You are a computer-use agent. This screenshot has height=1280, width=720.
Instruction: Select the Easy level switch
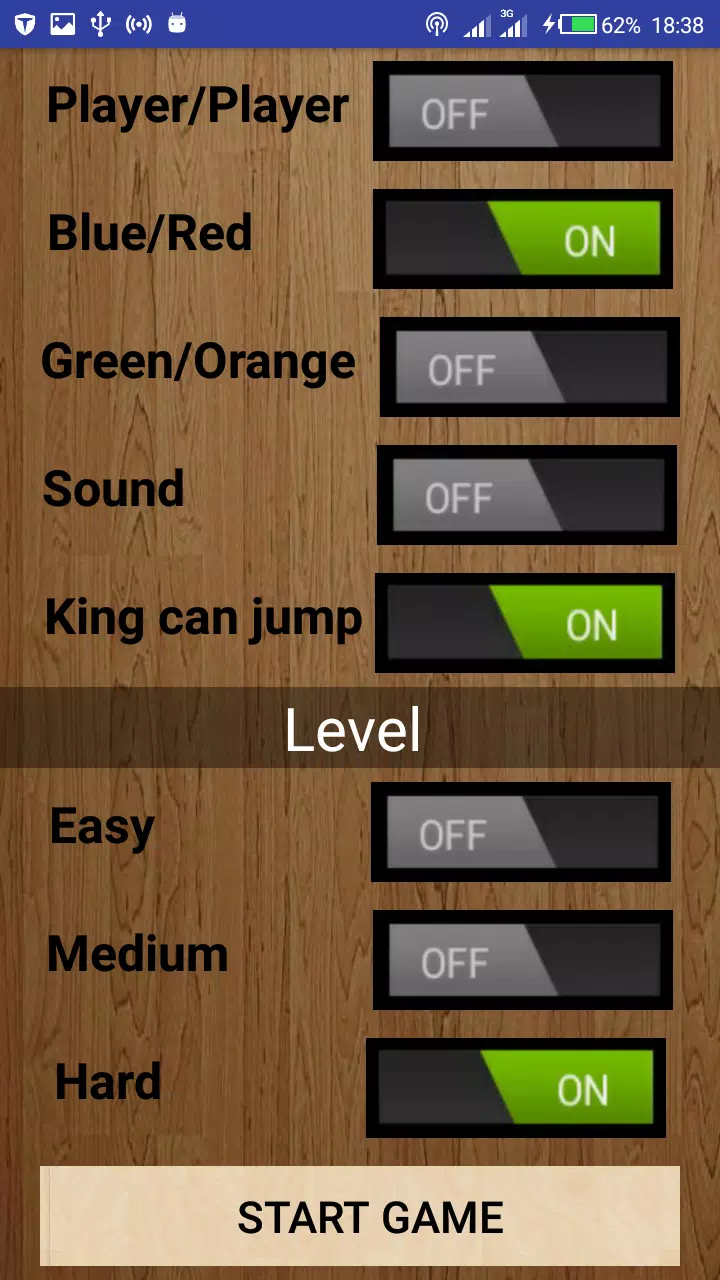[520, 832]
